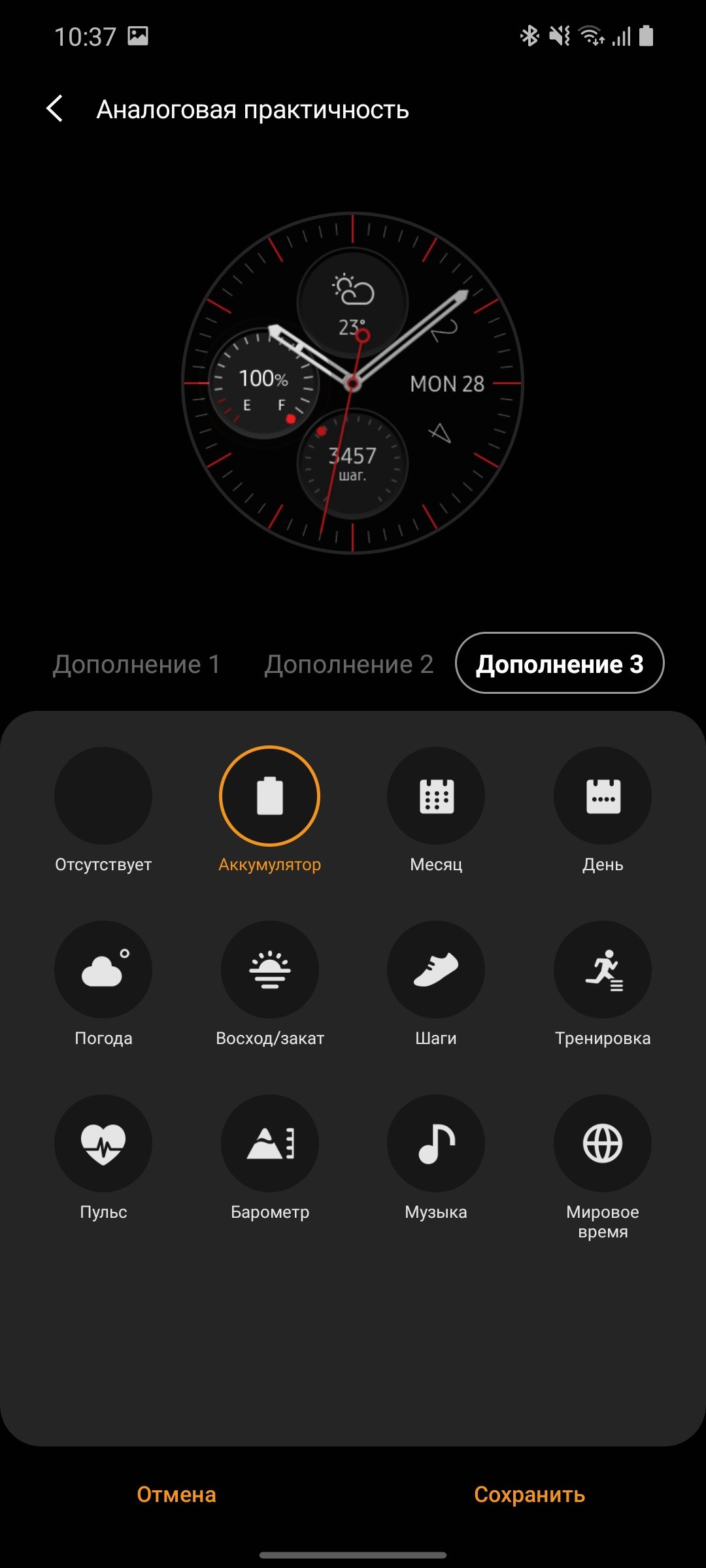Select the Тренировка complication

click(603, 970)
